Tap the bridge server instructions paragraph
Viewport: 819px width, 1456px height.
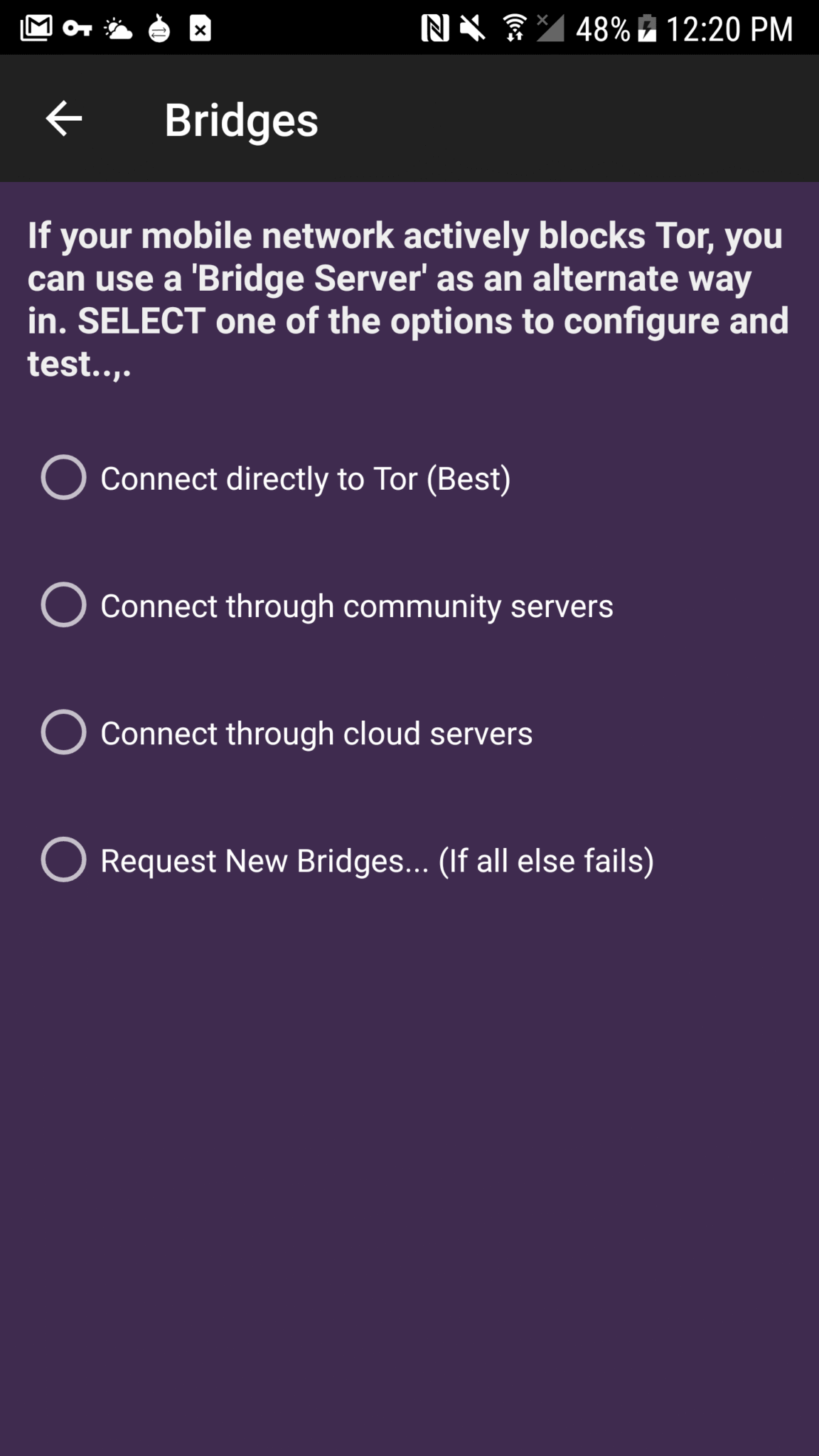tap(407, 299)
